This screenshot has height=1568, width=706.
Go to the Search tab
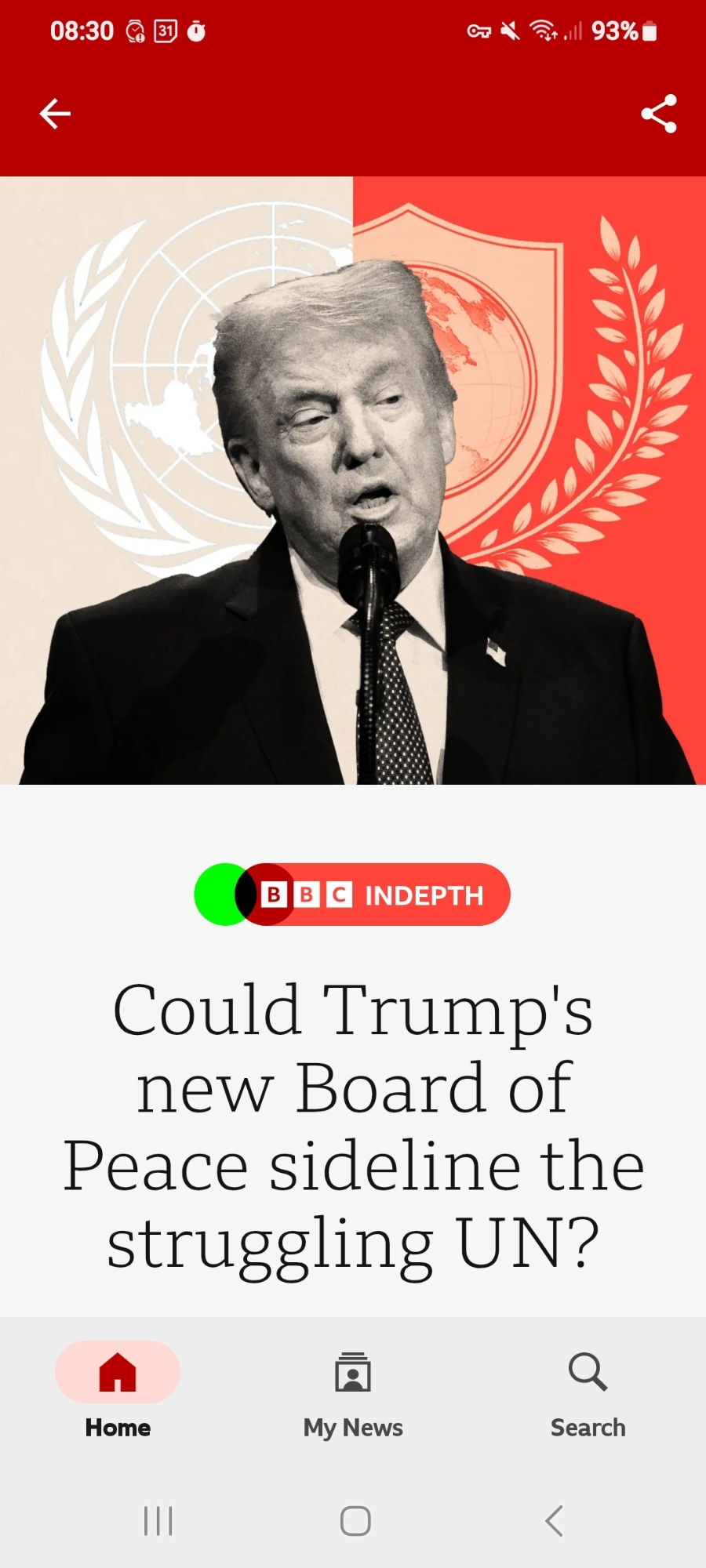pyautogui.click(x=588, y=1389)
